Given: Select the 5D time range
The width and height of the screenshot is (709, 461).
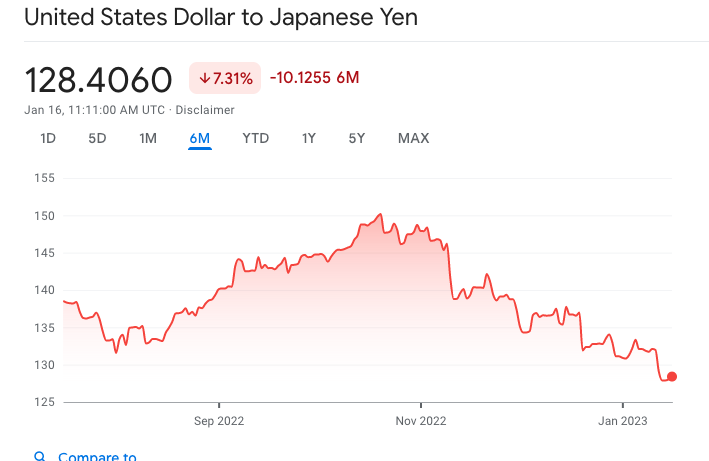Looking at the screenshot, I should [x=97, y=138].
